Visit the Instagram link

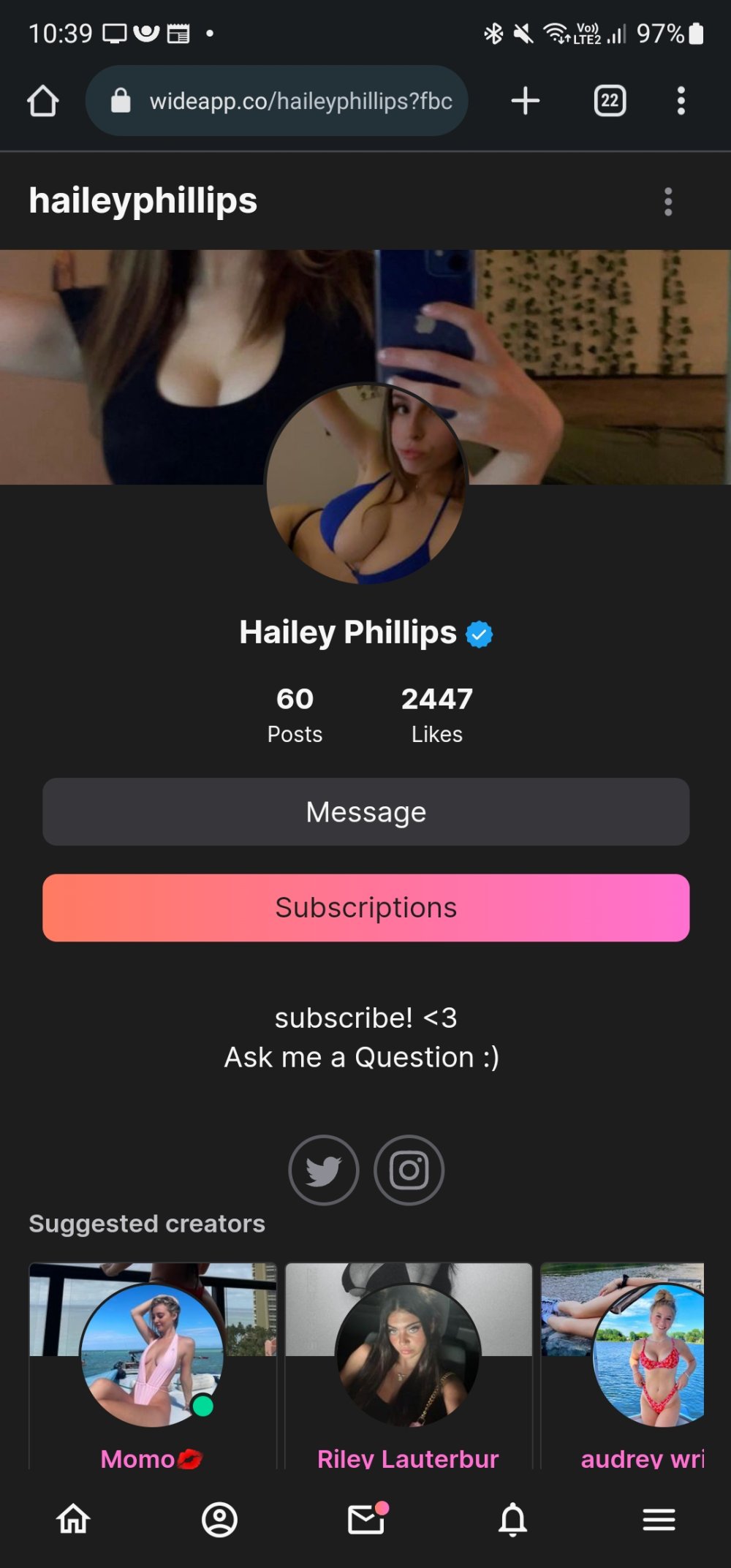(409, 1170)
